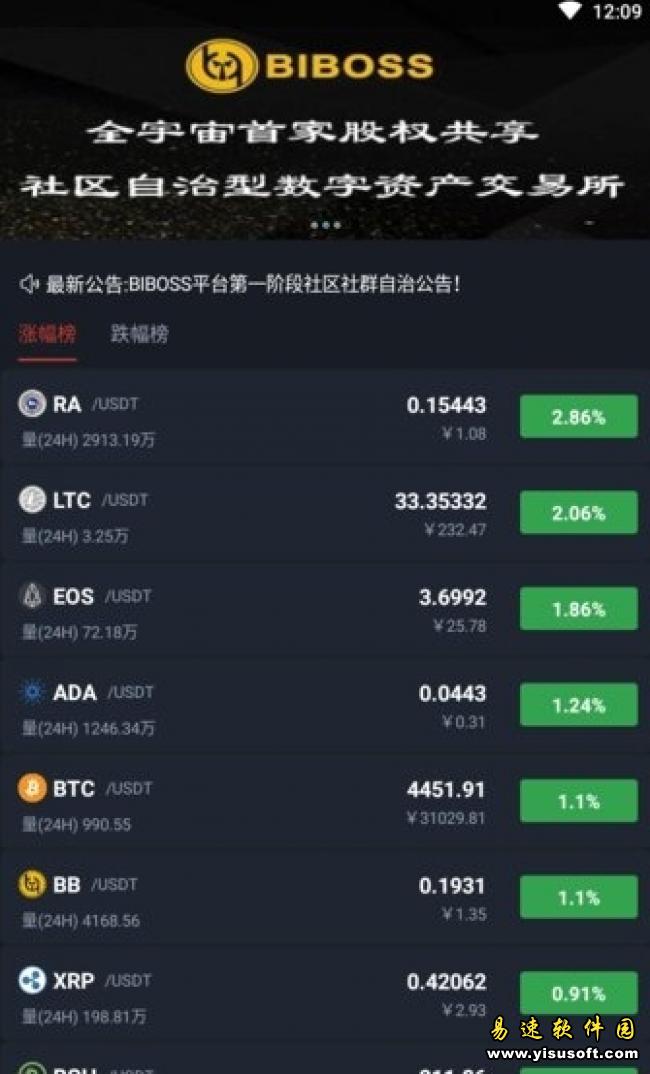Open the RA/USDT trading pair
This screenshot has height=1074, width=650.
click(325, 419)
